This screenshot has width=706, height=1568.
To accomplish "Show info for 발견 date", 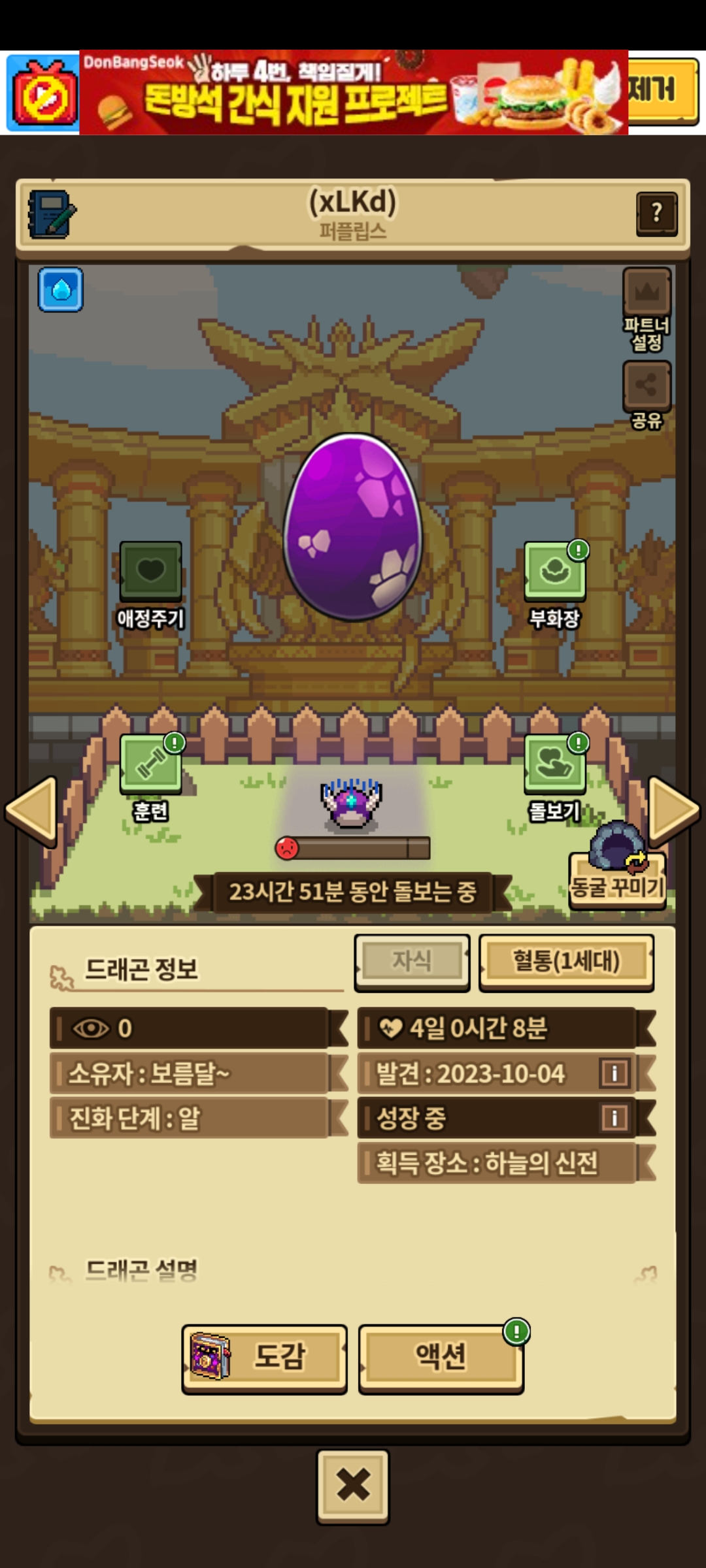I will click(x=614, y=1073).
